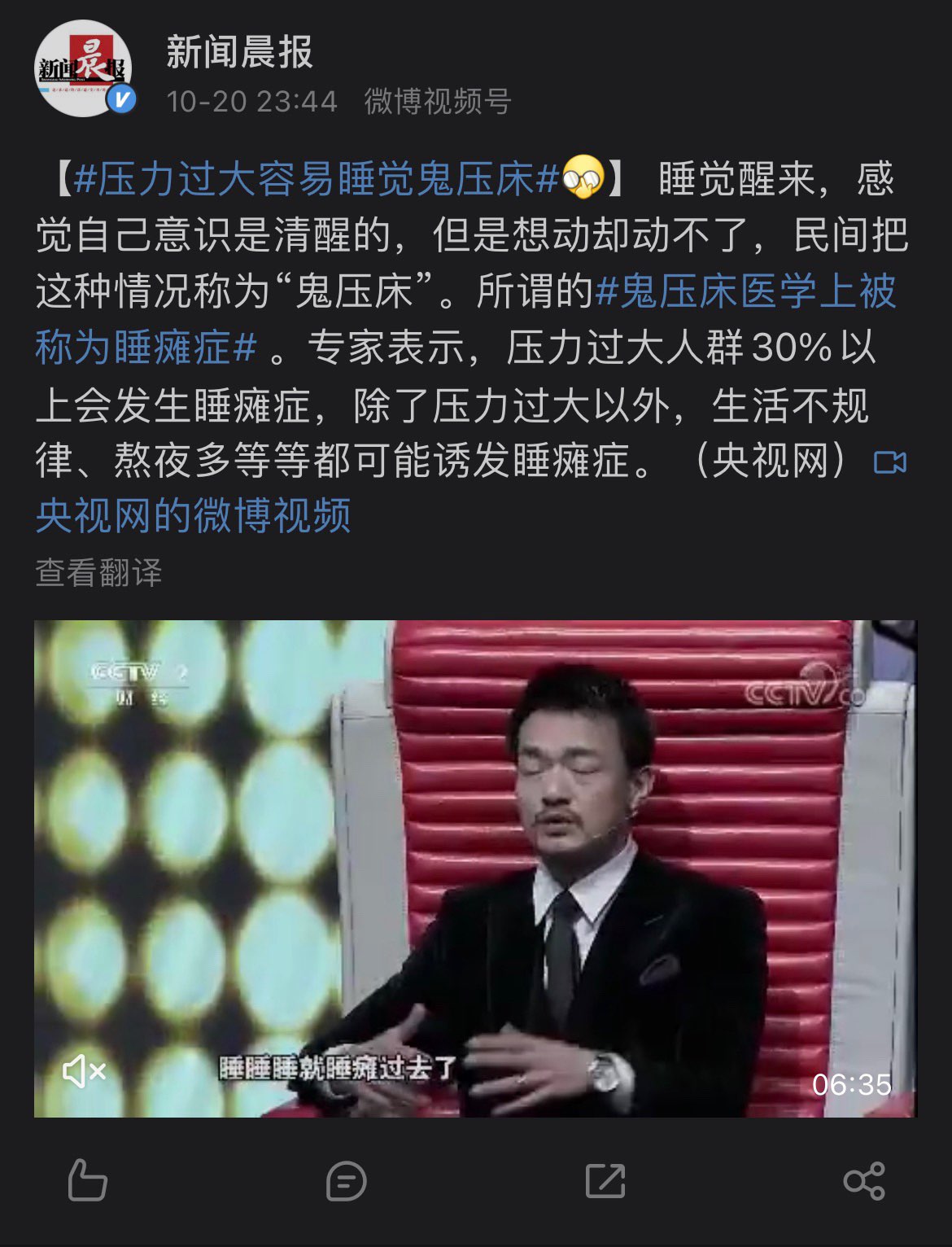Open 央视网的微博视频 link
Screen dimensions: 952x1247
pyautogui.click(x=194, y=516)
